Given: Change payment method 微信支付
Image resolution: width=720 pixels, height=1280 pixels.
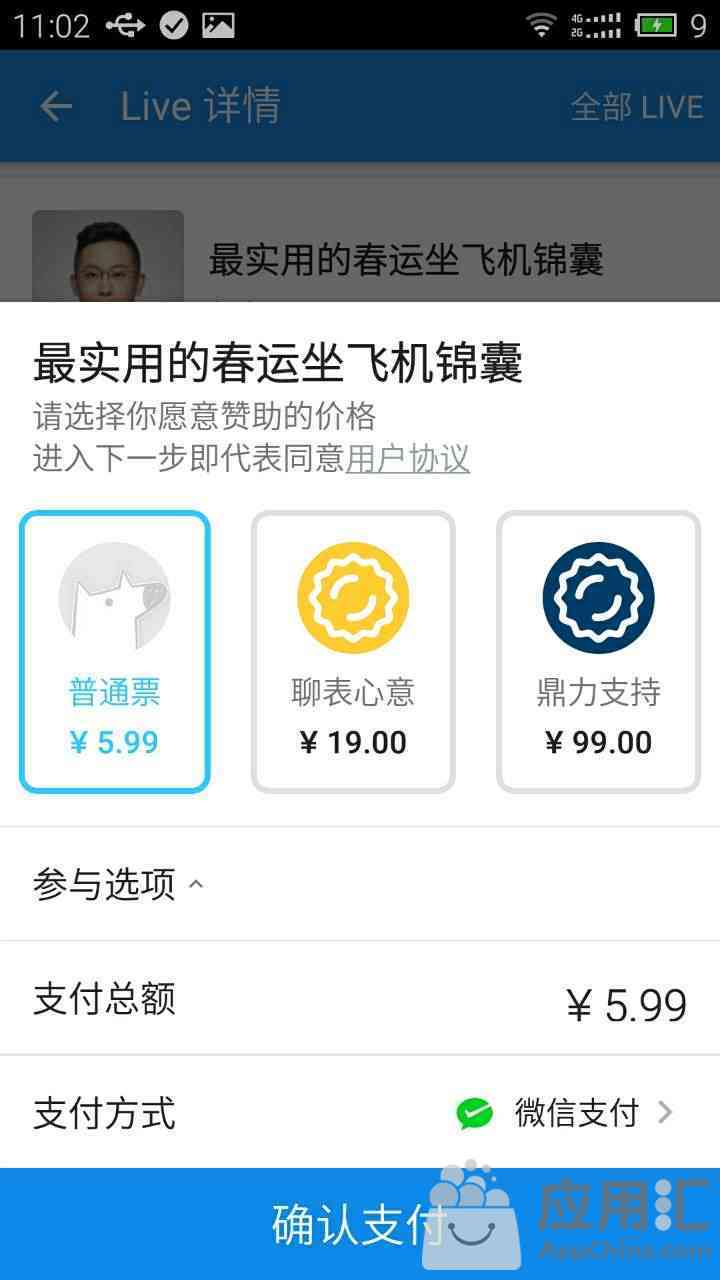Looking at the screenshot, I should (x=360, y=1112).
